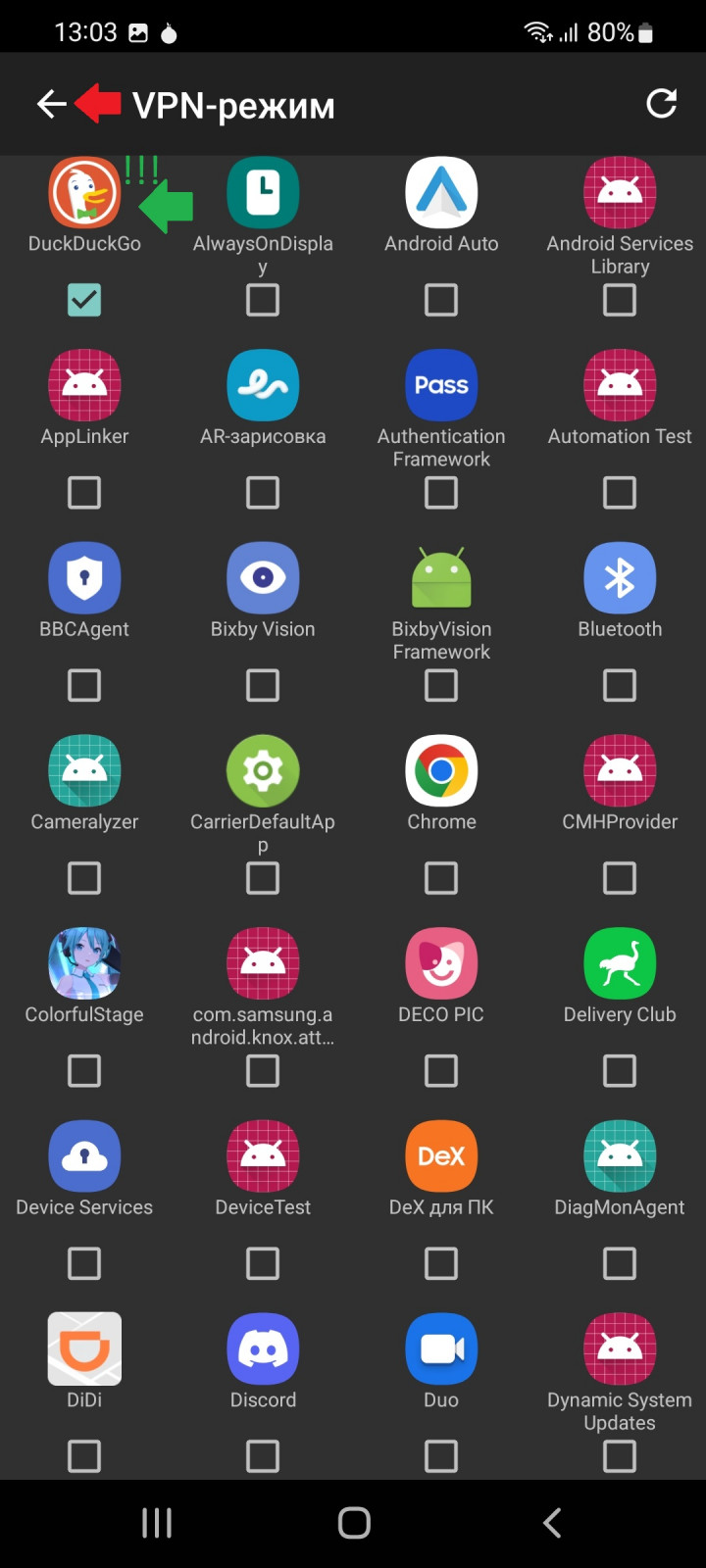This screenshot has width=706, height=1568.
Task: Select the AppLinker checkbox
Action: (x=84, y=492)
